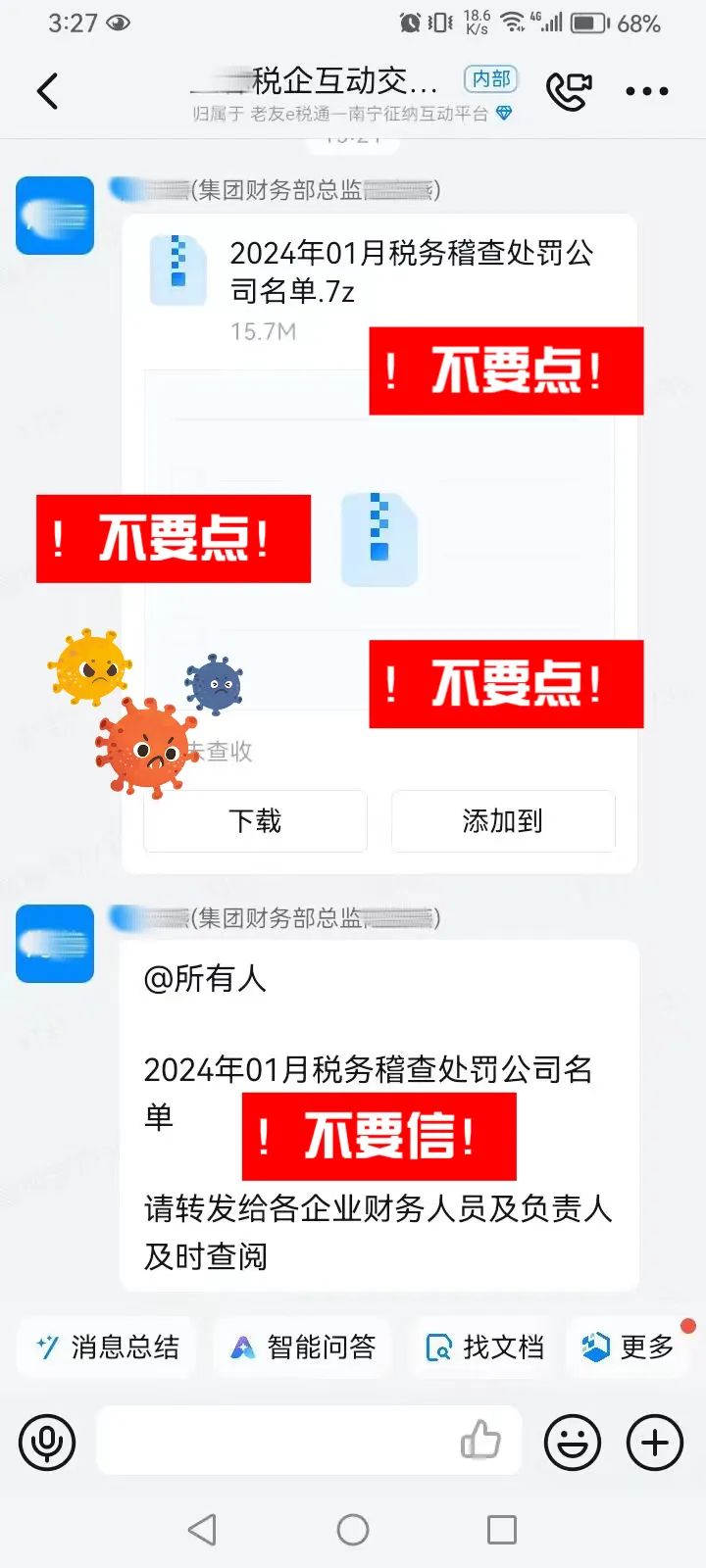Go back using the top-left arrow
The height and width of the screenshot is (1568, 706).
tap(47, 91)
